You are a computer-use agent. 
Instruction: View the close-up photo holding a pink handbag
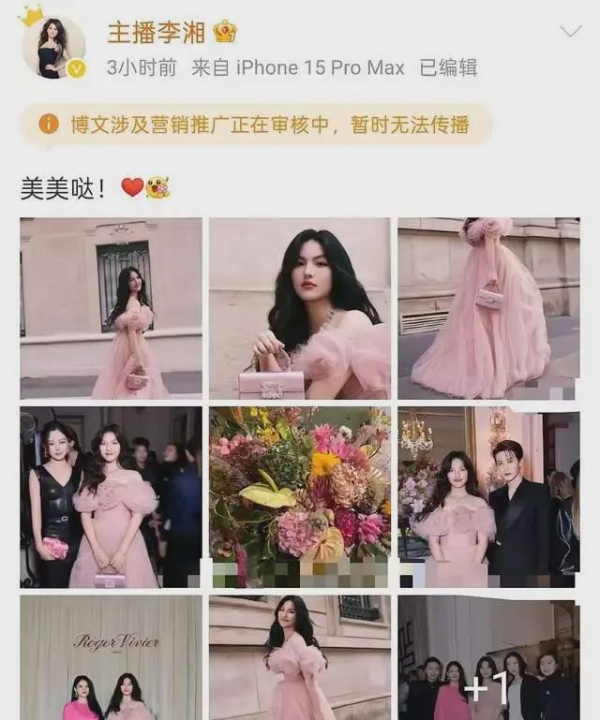pos(299,308)
